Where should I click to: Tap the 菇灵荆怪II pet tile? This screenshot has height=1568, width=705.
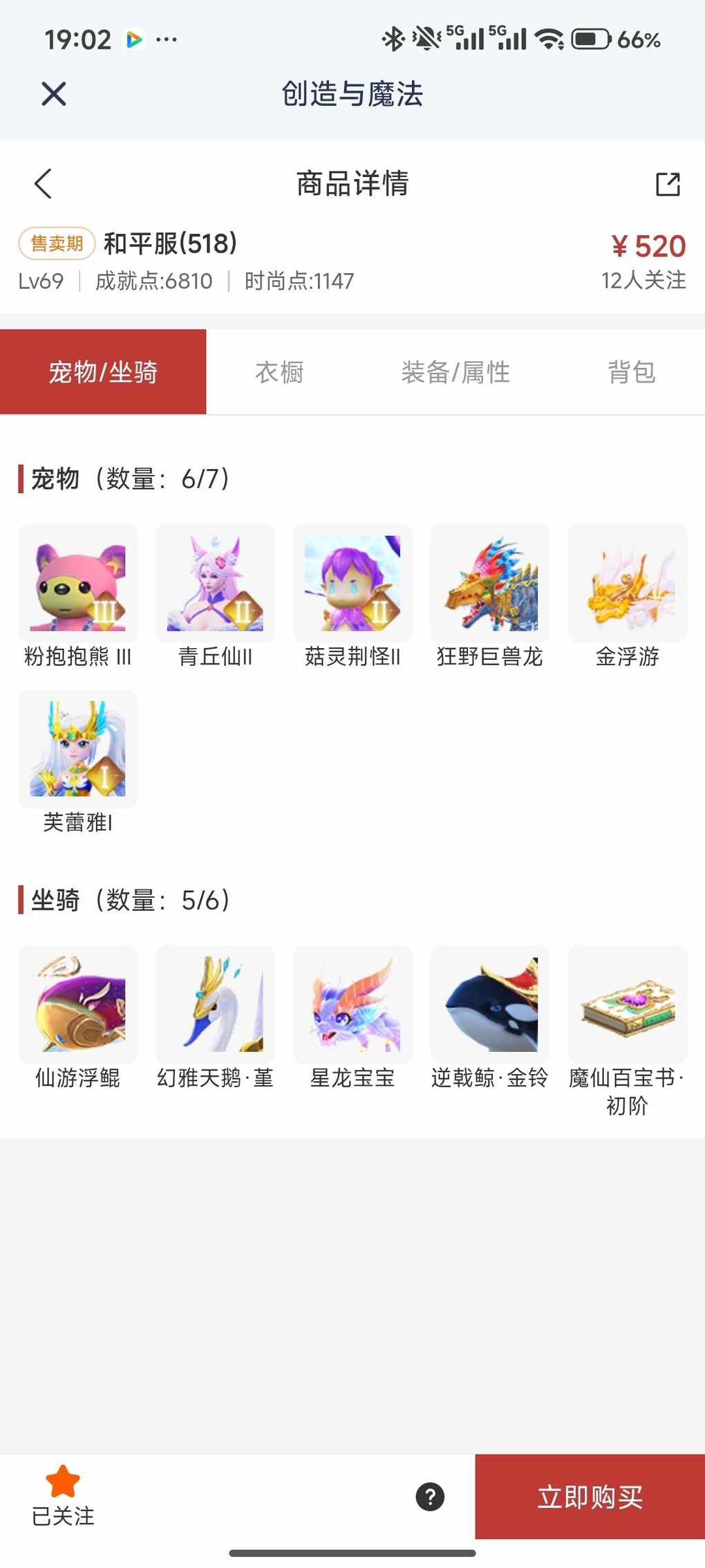pyautogui.click(x=352, y=583)
